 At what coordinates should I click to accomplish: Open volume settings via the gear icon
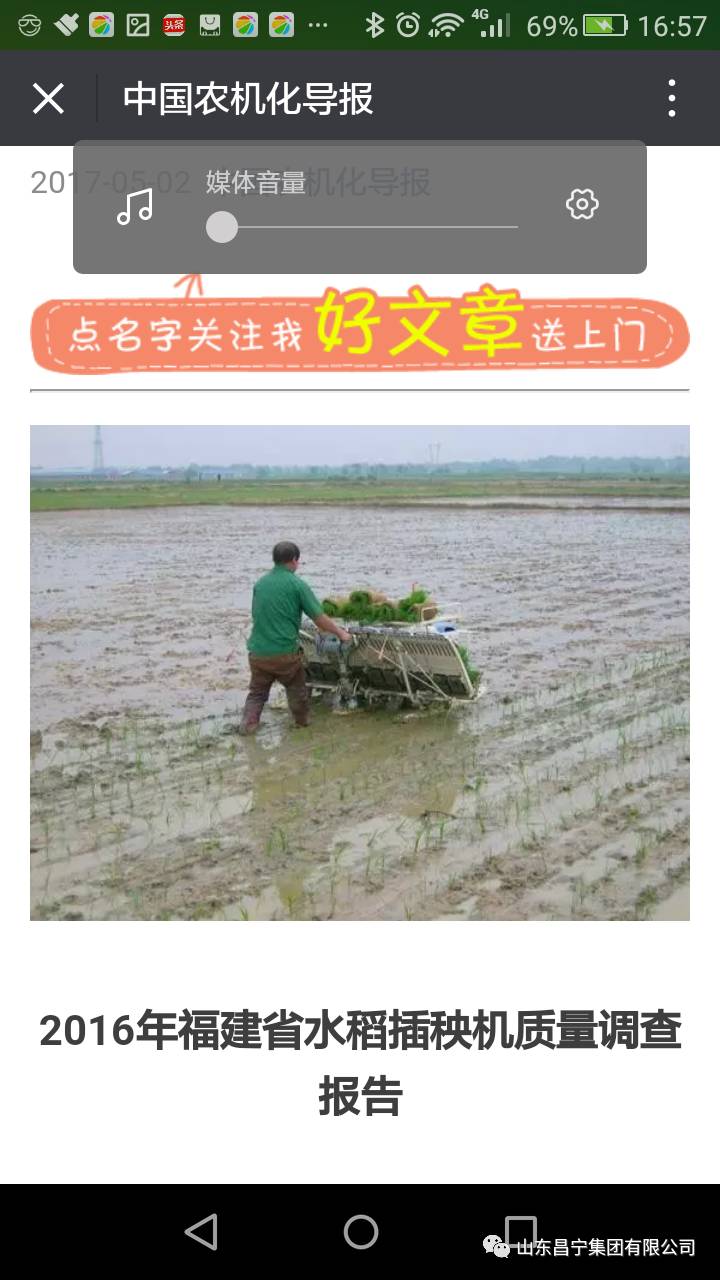[582, 205]
